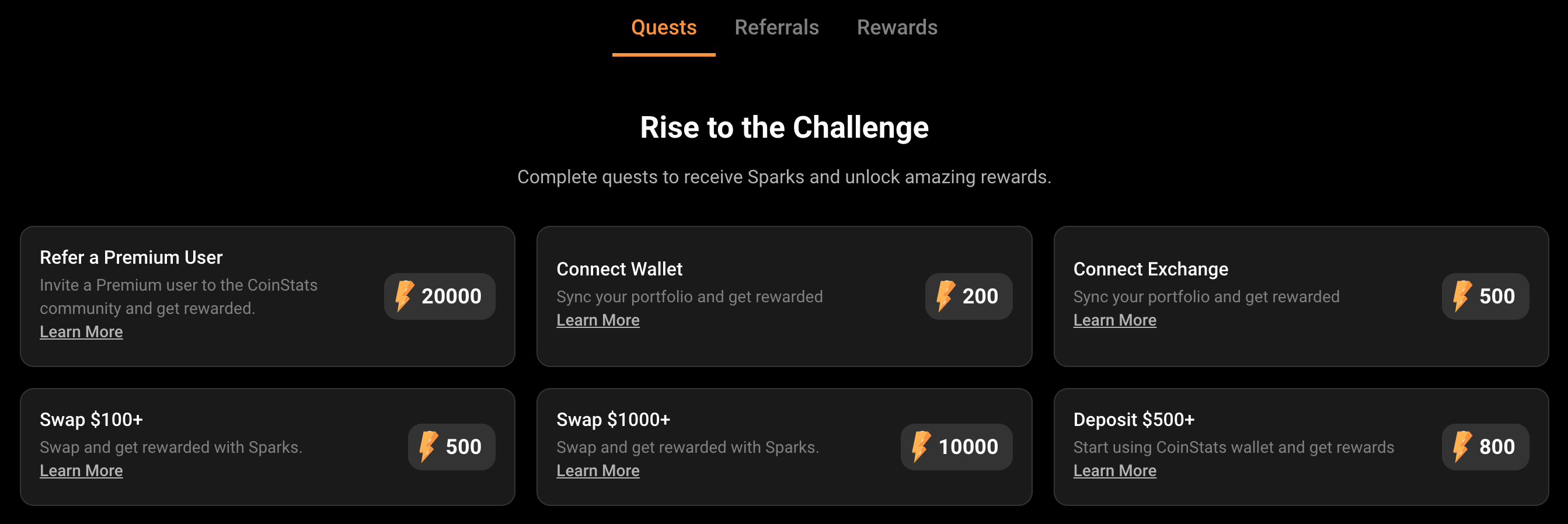Open Learn More under Swap $100+

click(81, 470)
